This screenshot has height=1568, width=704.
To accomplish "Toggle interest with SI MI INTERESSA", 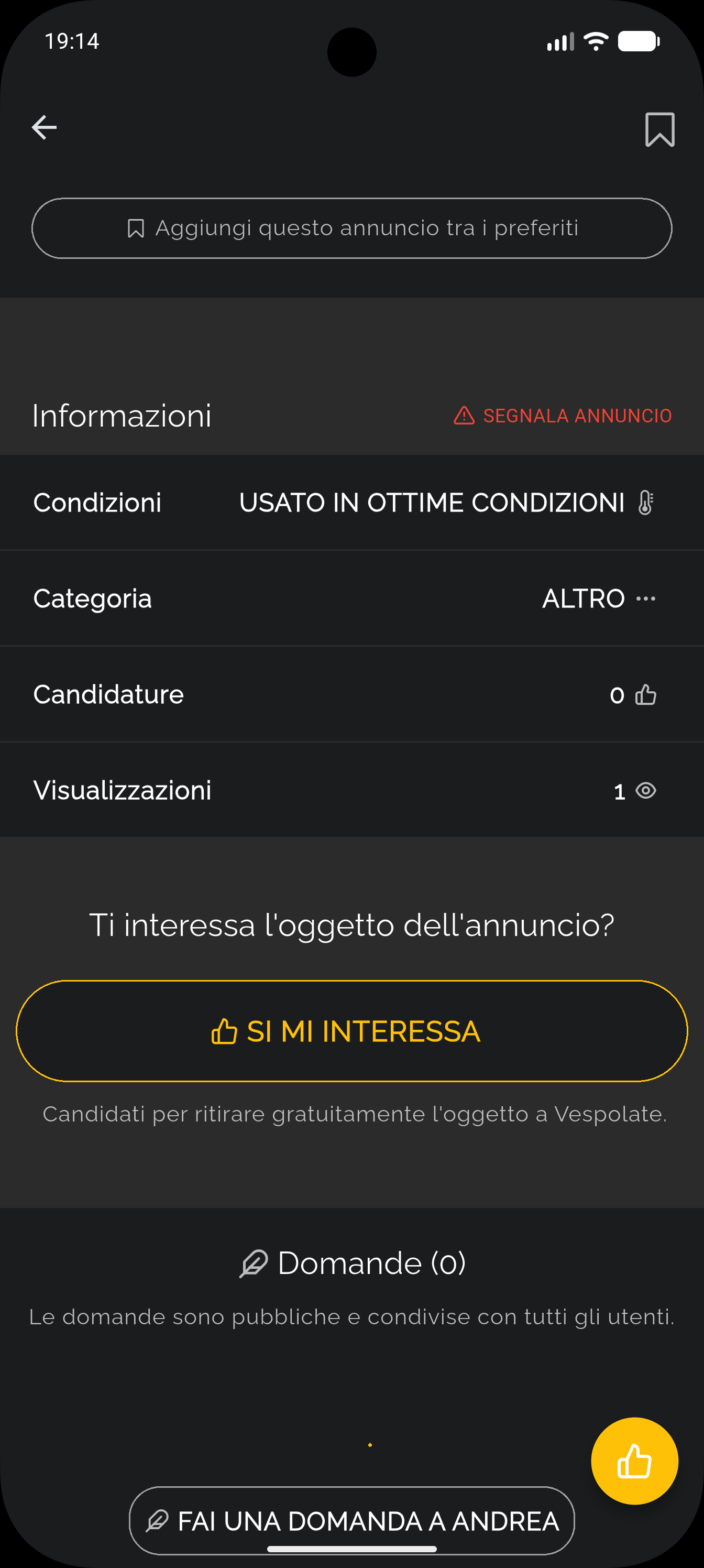I will point(351,1030).
